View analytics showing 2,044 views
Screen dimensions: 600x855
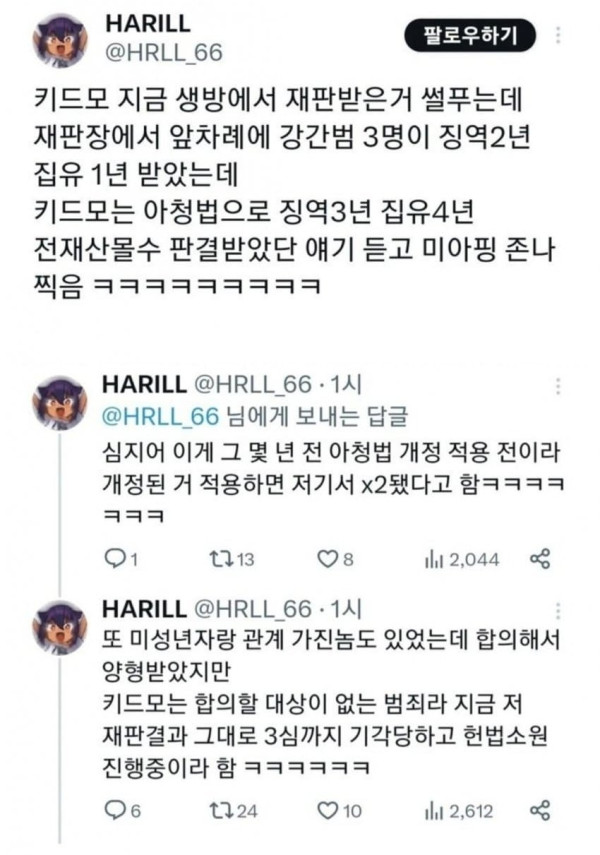pyautogui.click(x=461, y=559)
